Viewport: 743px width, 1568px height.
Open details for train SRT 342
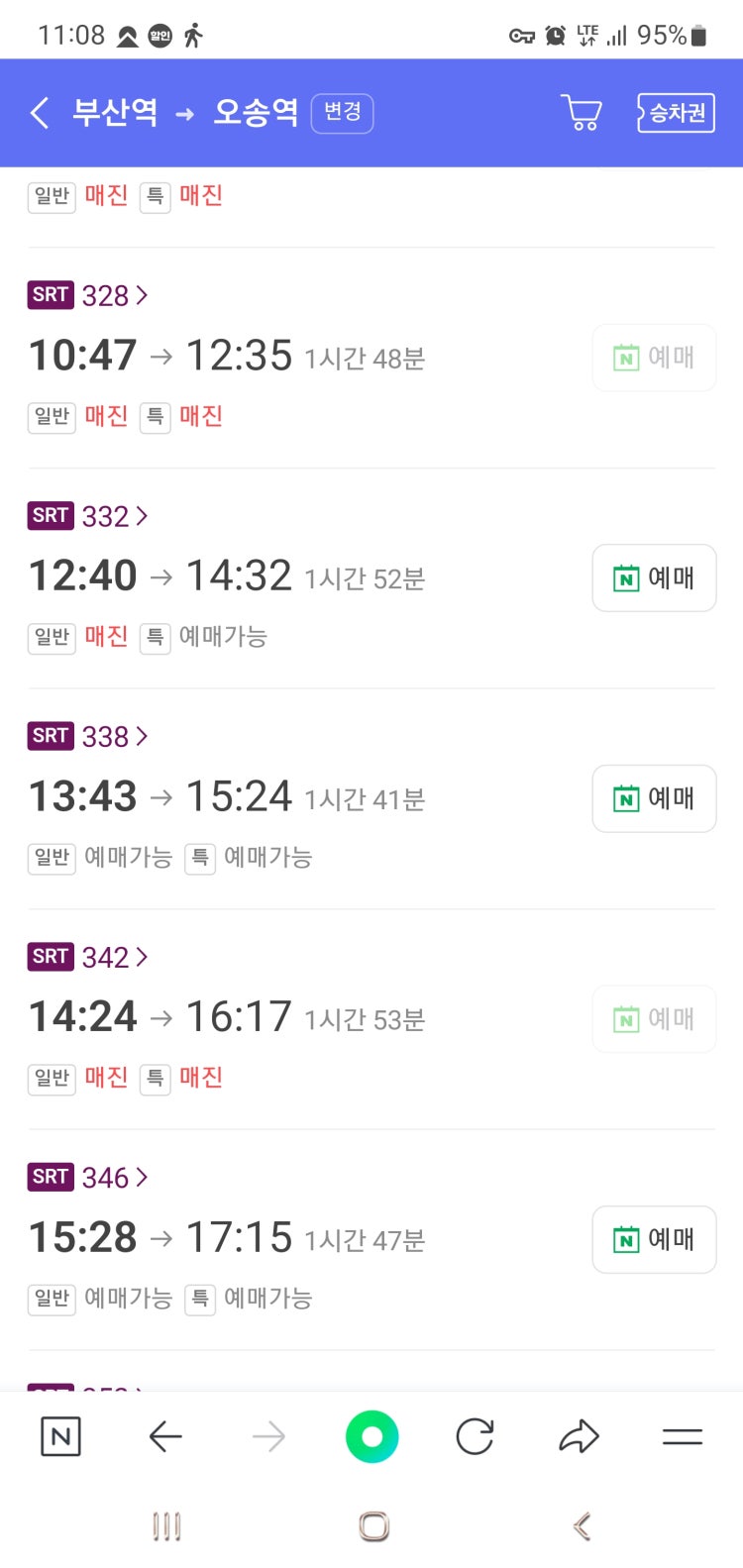pyautogui.click(x=115, y=957)
